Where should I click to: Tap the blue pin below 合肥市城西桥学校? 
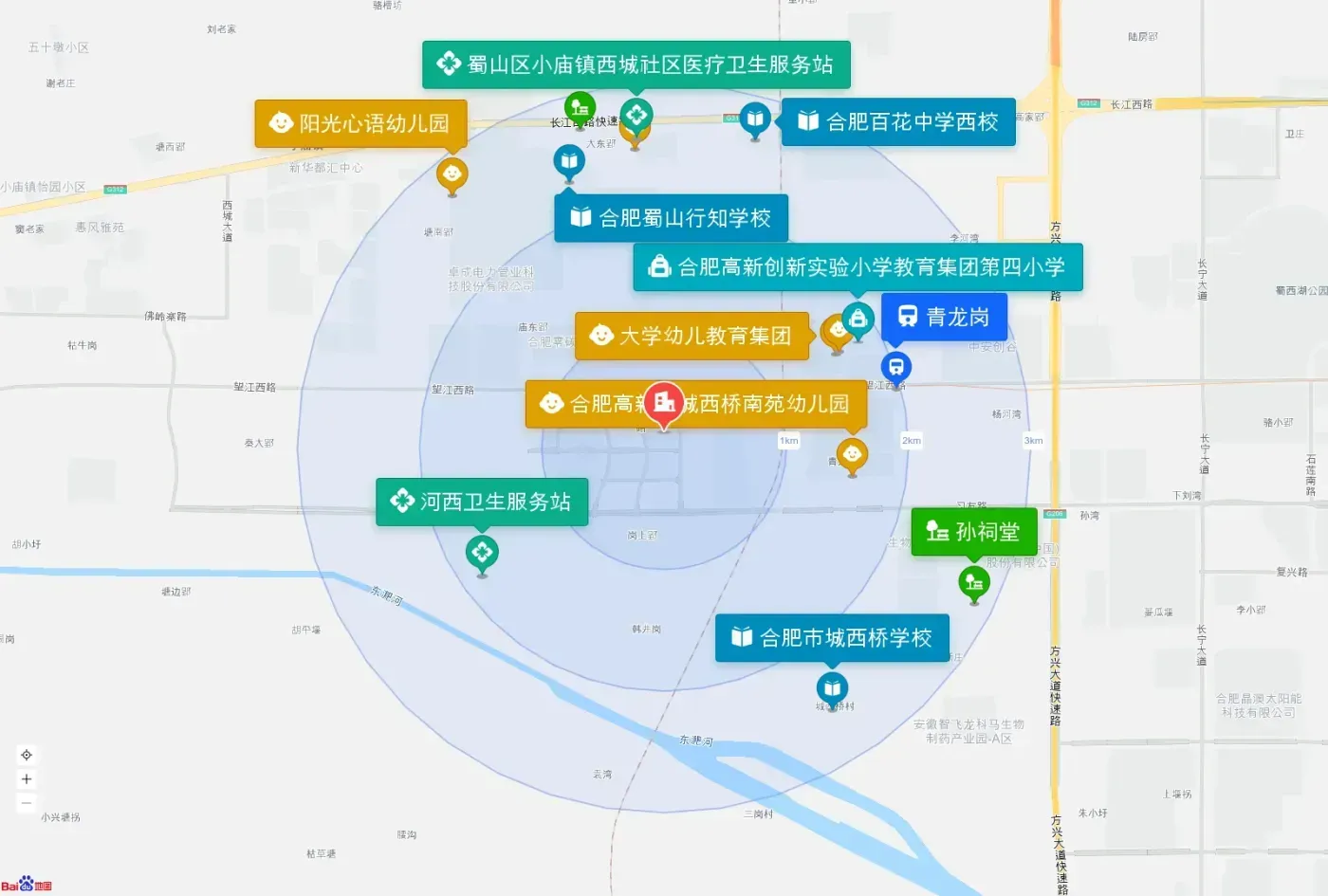click(x=832, y=689)
